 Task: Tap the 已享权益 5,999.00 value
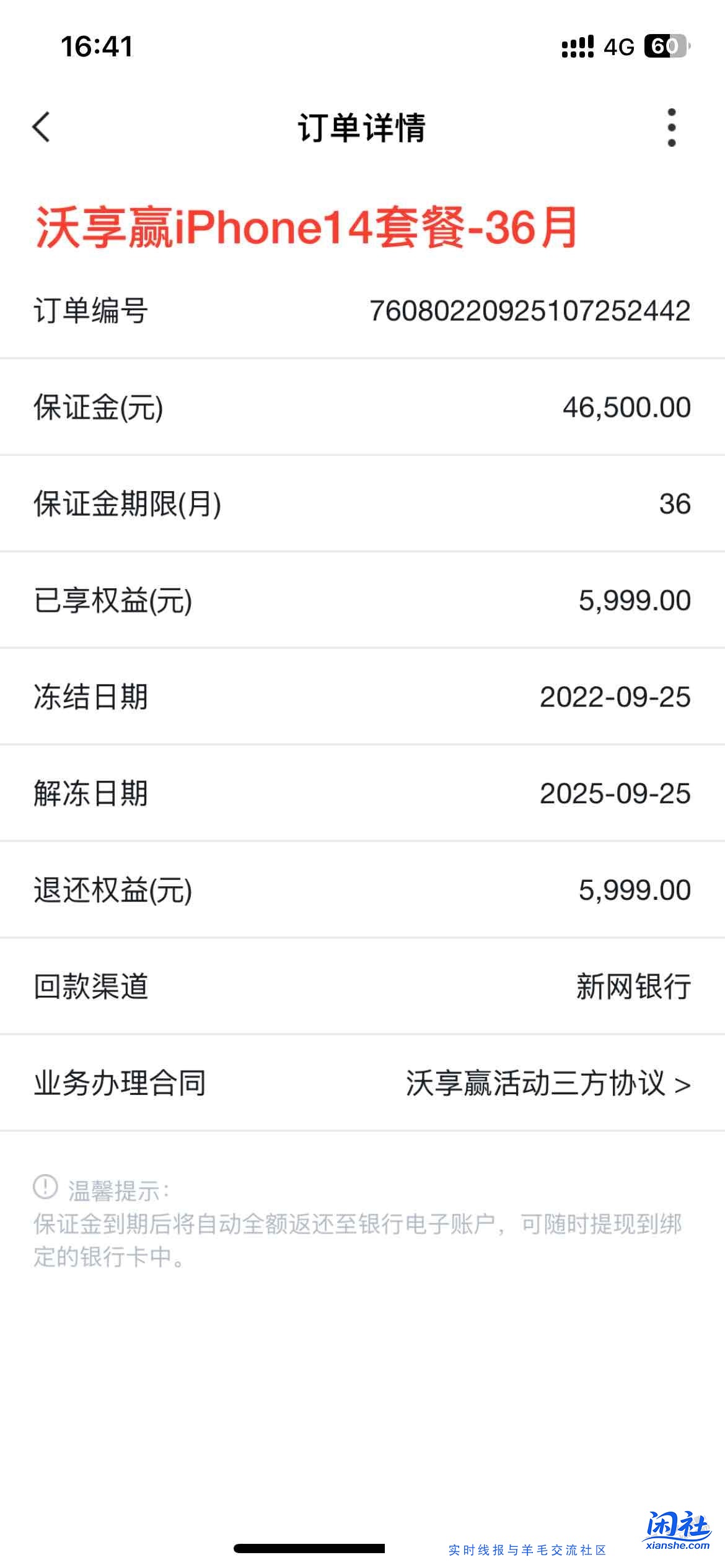[630, 601]
